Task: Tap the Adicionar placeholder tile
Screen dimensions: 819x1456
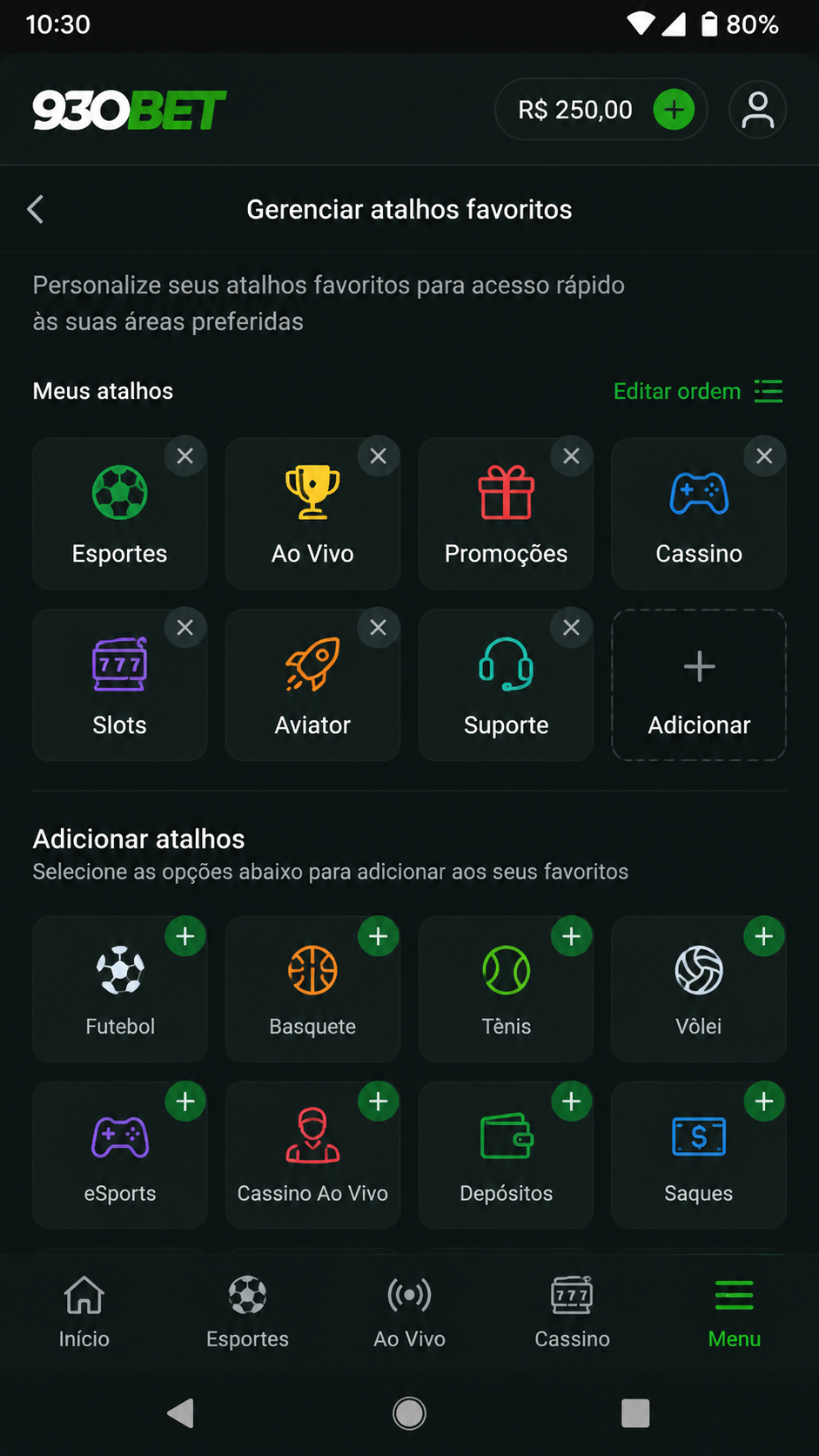Action: pyautogui.click(x=699, y=685)
